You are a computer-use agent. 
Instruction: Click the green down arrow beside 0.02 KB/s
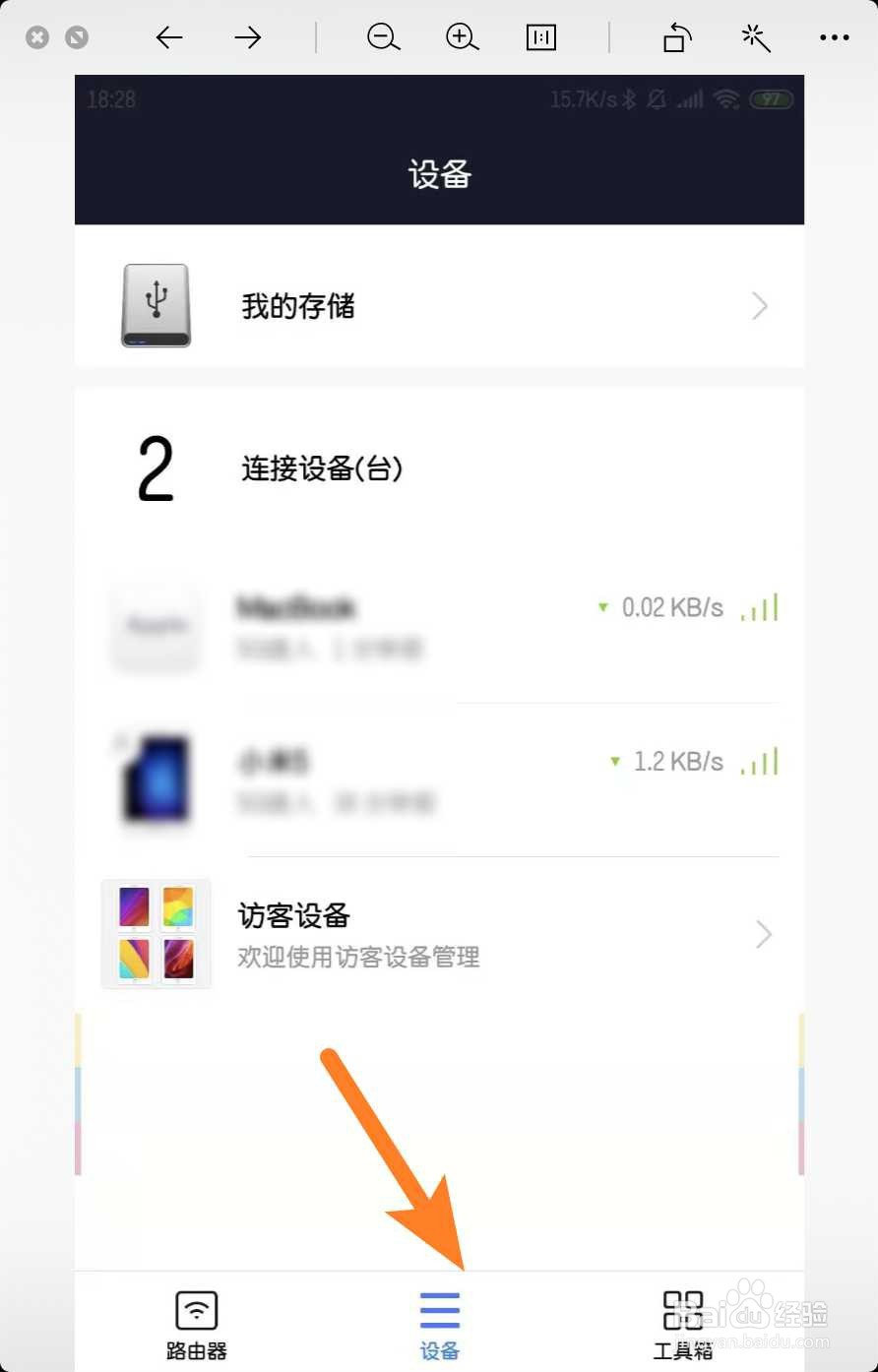(x=603, y=608)
